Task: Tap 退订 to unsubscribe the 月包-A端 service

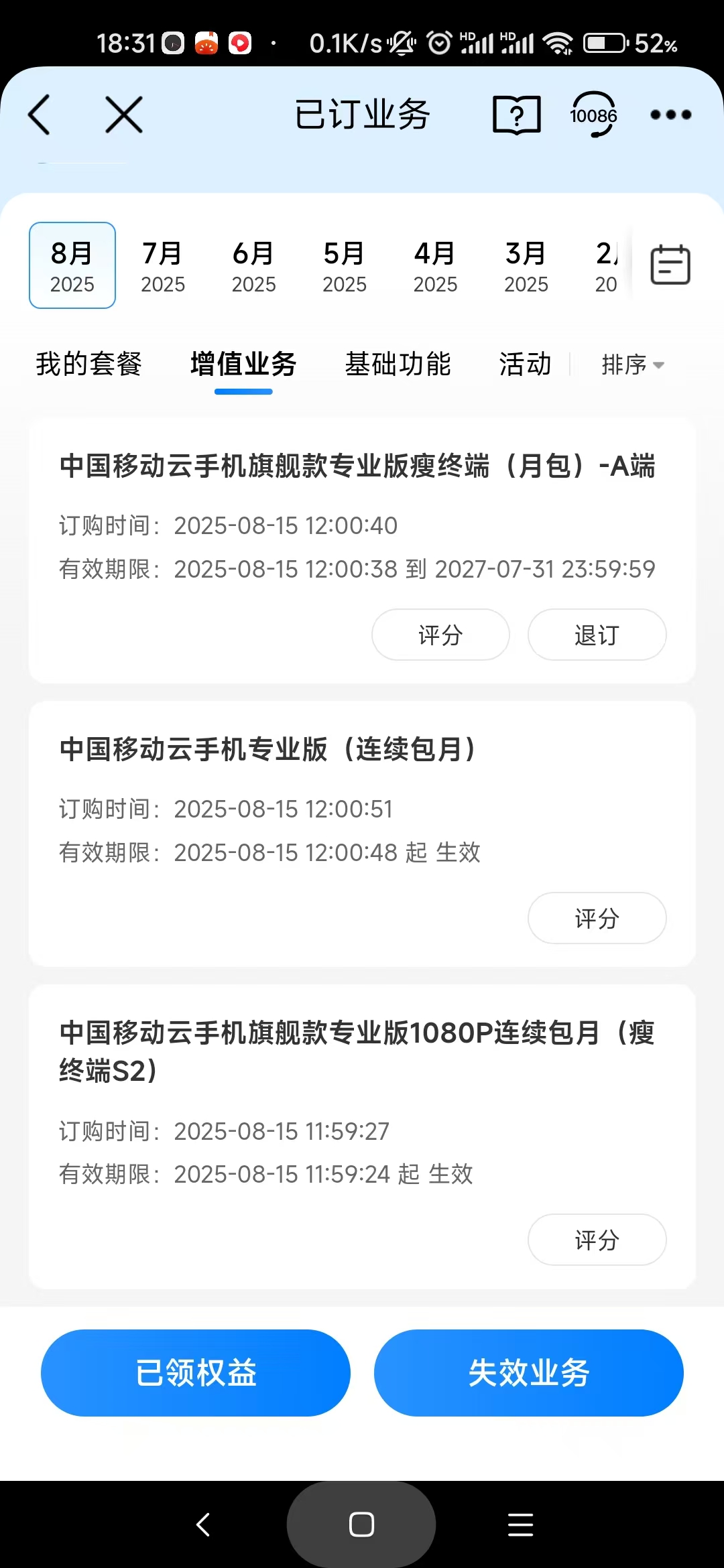Action: pos(597,635)
